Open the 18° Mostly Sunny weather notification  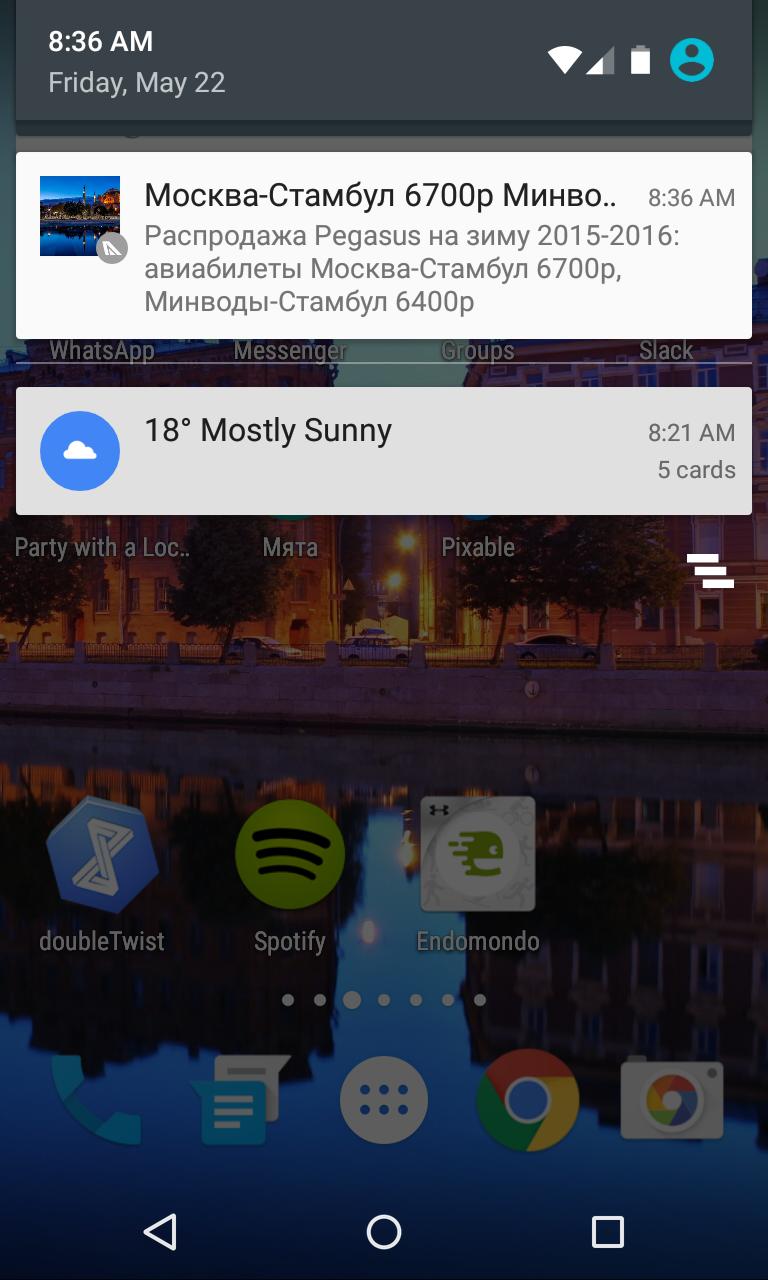click(x=384, y=450)
